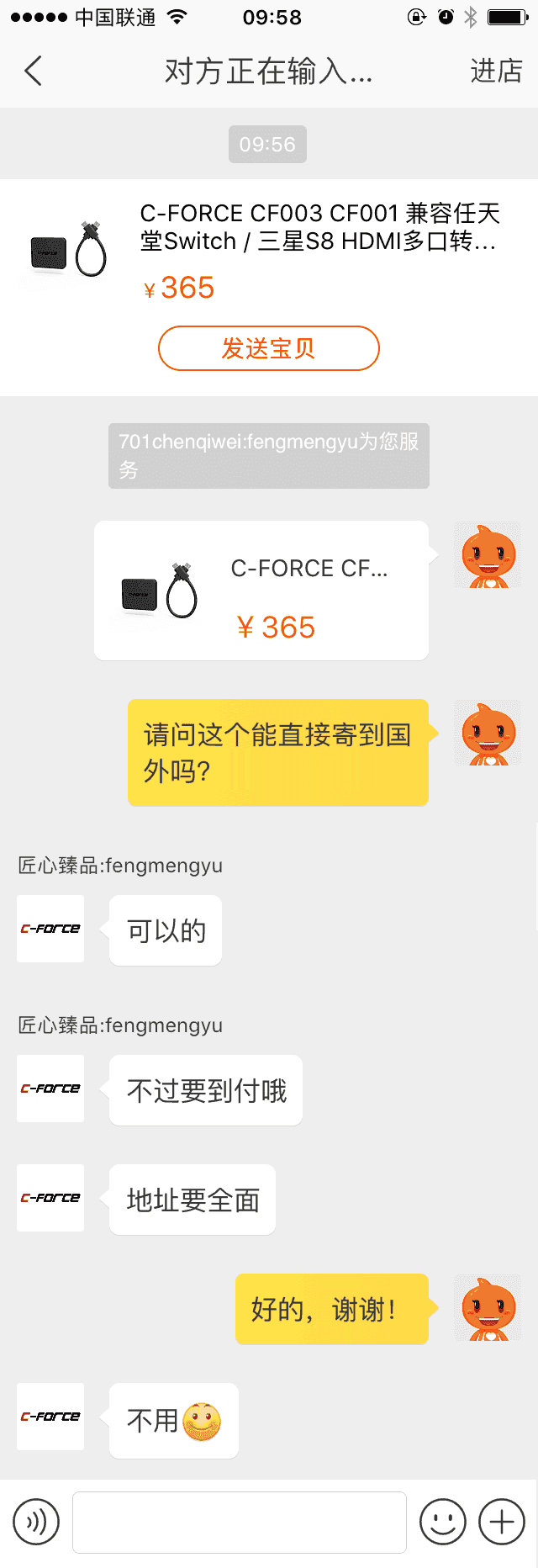538x1568 pixels.
Task: Open the C-FORCE CF… product card in chat
Action: [x=261, y=591]
